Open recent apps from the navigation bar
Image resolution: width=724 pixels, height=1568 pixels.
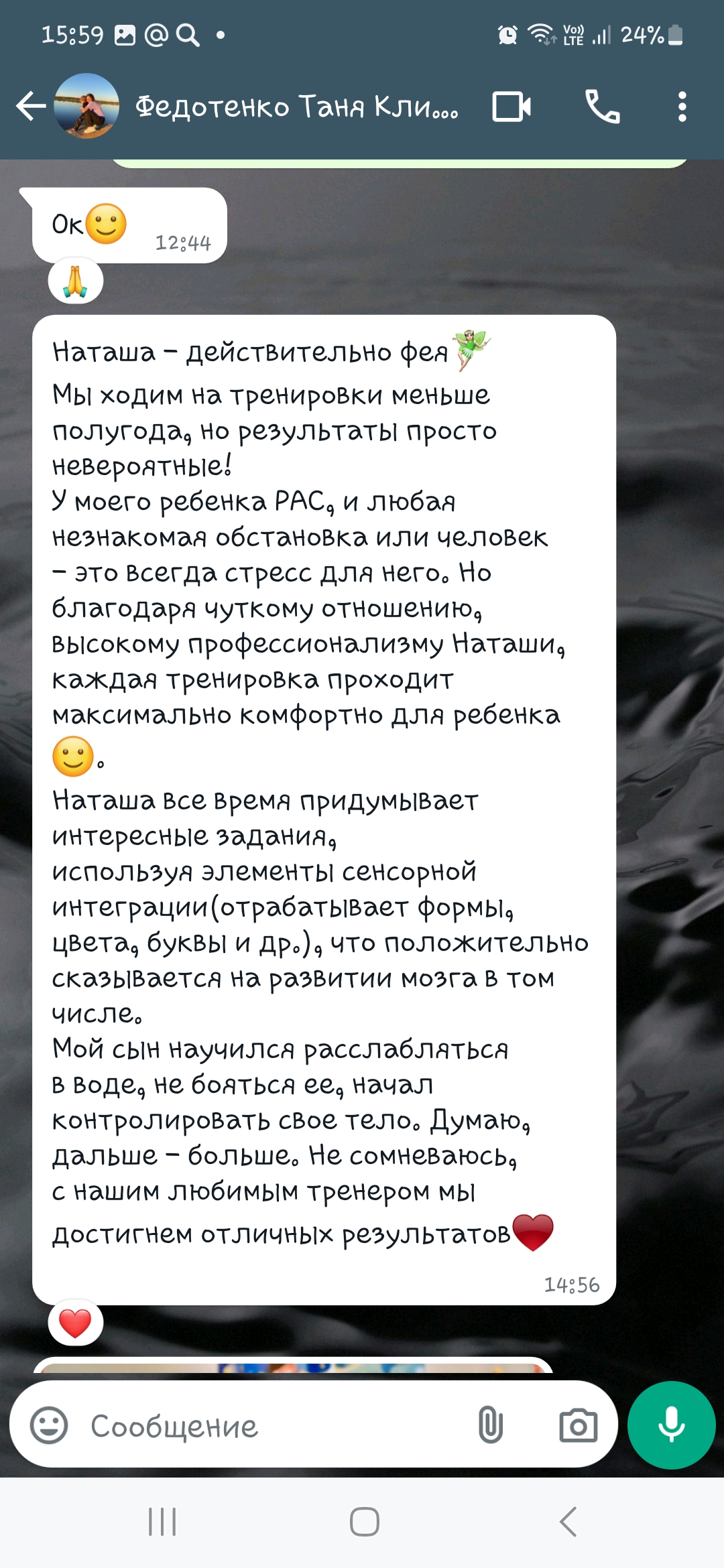click(x=162, y=1522)
